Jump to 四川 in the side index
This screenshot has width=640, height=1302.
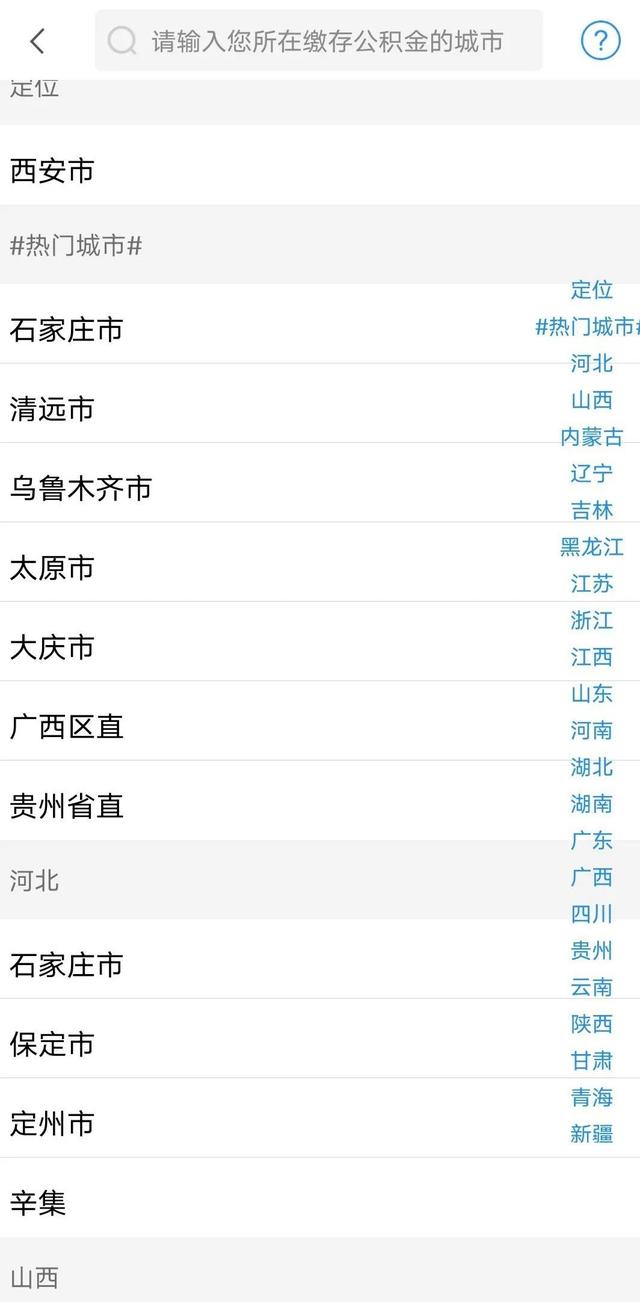click(591, 914)
